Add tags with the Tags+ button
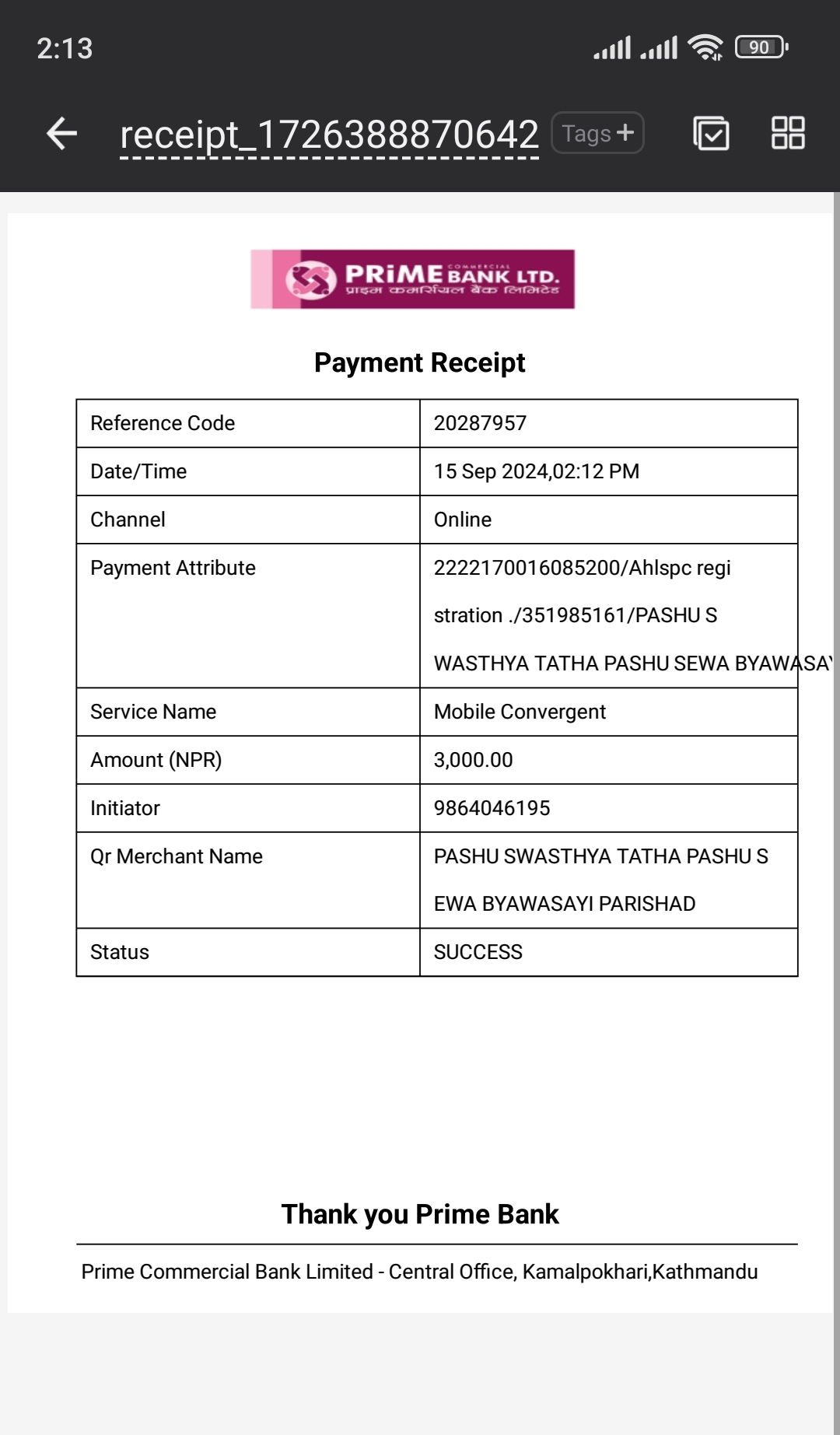 click(x=597, y=133)
